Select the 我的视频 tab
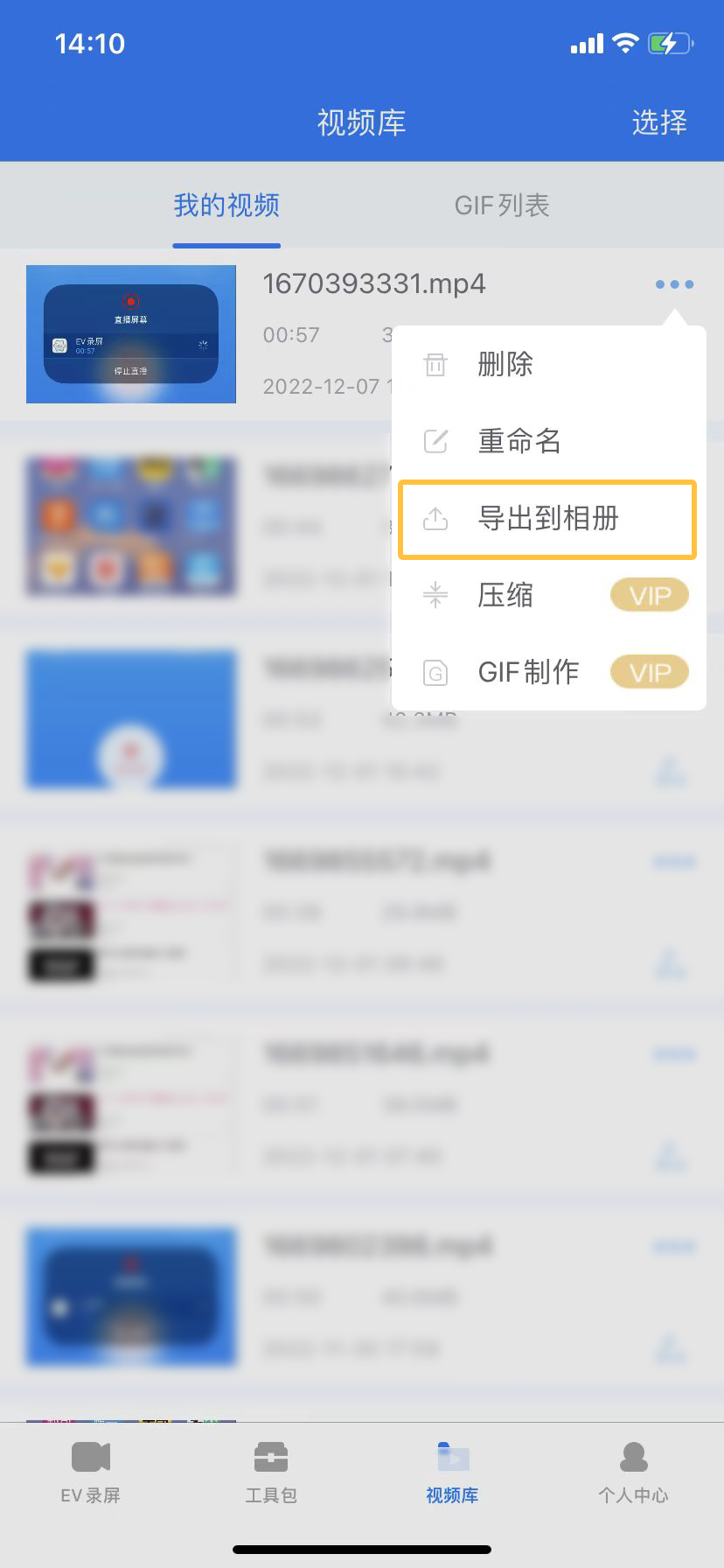This screenshot has width=724, height=1568. (x=226, y=206)
